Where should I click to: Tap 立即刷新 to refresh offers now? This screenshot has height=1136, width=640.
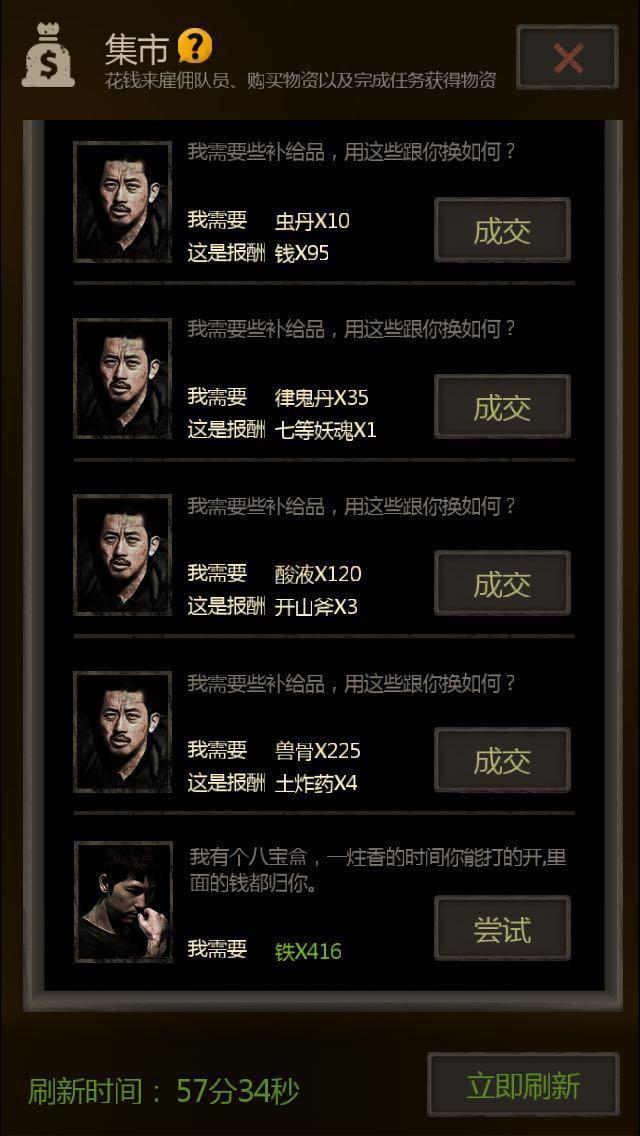(x=523, y=1085)
